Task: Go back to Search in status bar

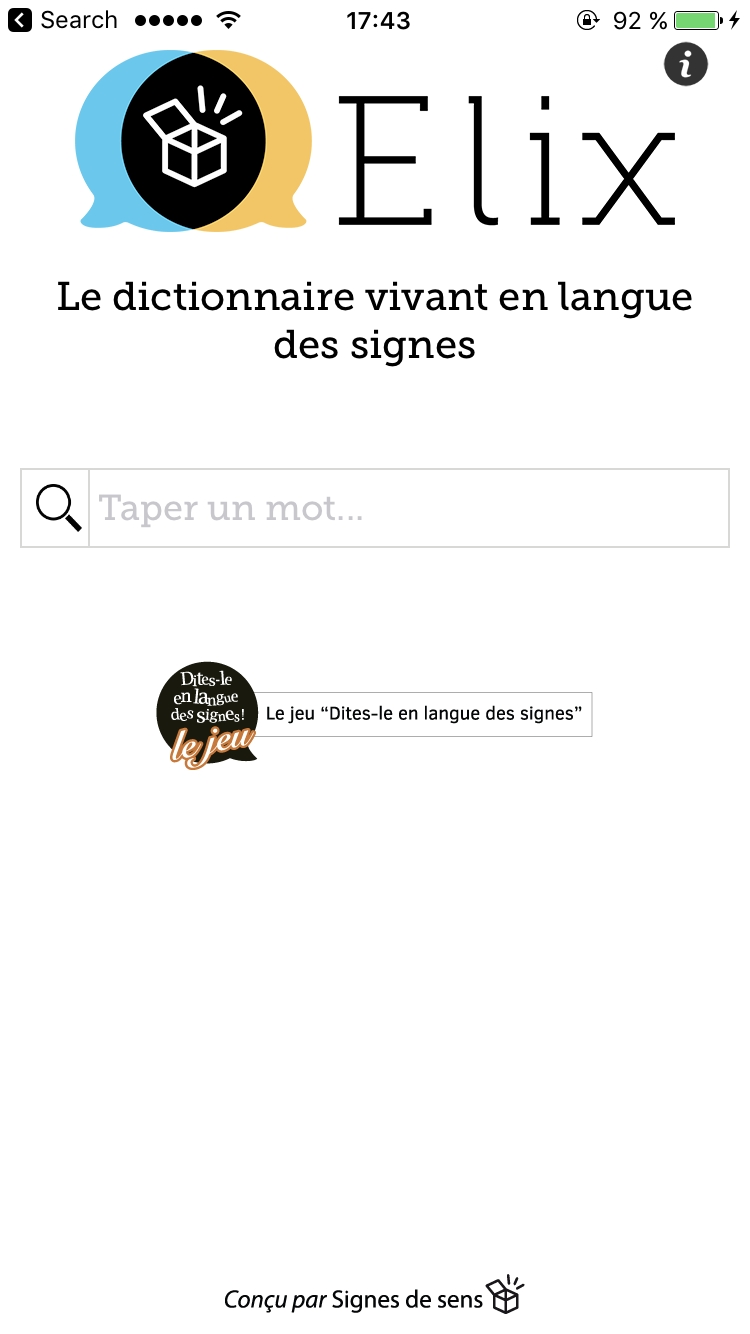Action: 64,20
